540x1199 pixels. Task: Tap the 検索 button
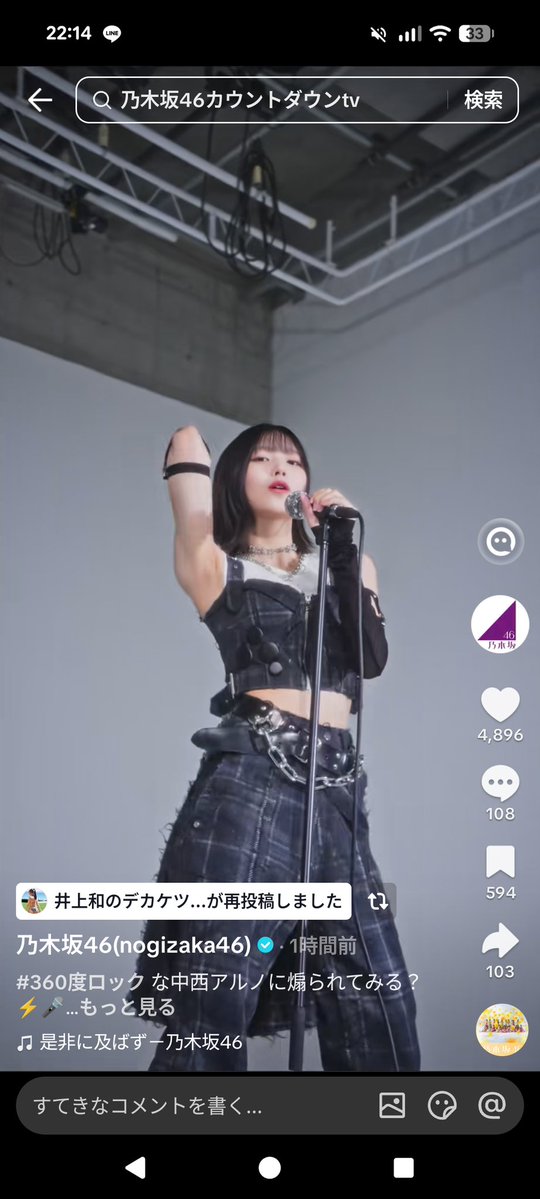(x=483, y=100)
